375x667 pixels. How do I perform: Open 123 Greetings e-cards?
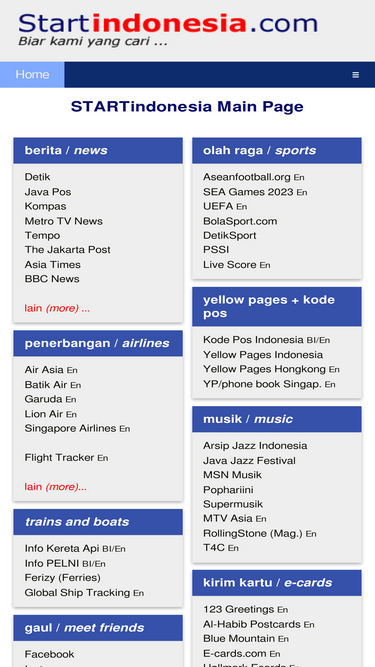pyautogui.click(x=239, y=610)
